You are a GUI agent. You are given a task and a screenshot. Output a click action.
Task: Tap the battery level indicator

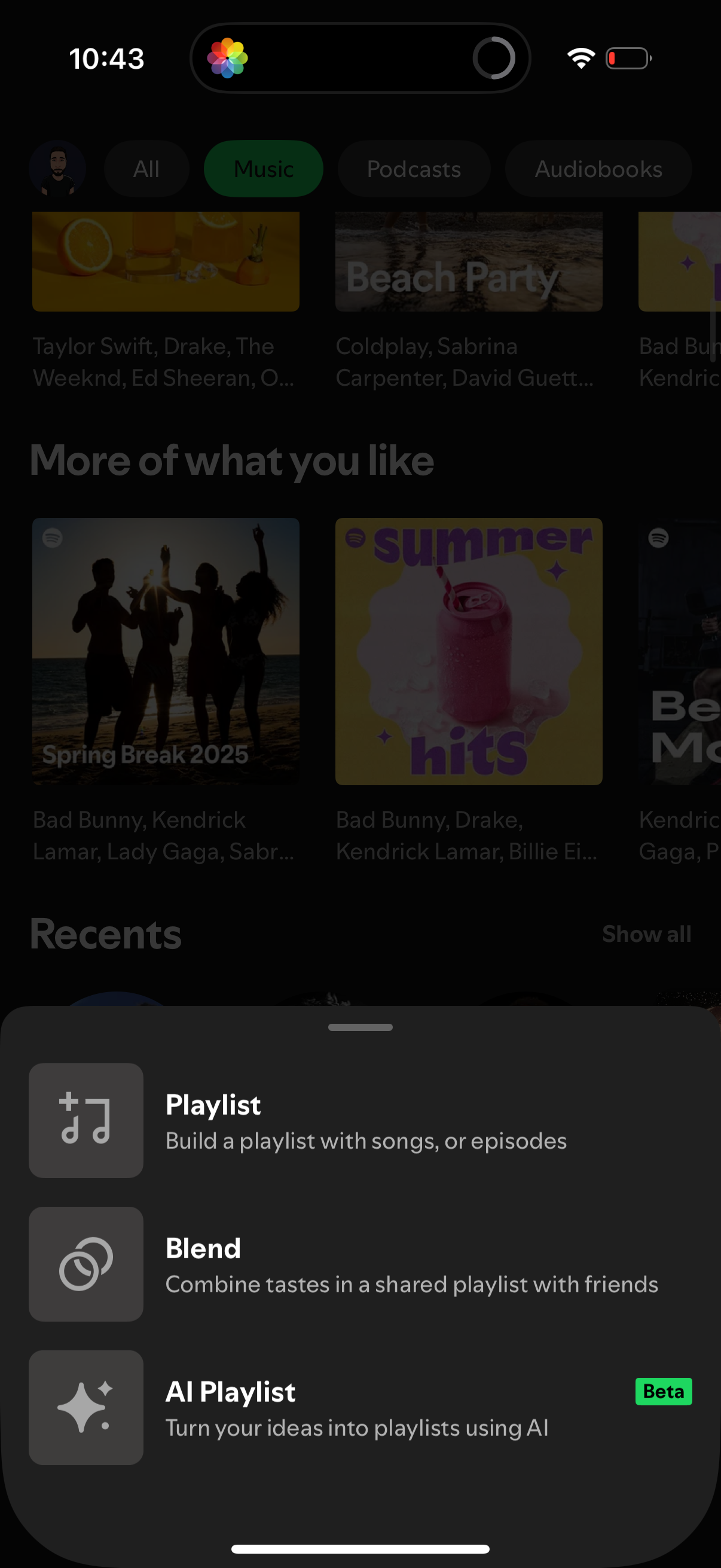point(628,58)
